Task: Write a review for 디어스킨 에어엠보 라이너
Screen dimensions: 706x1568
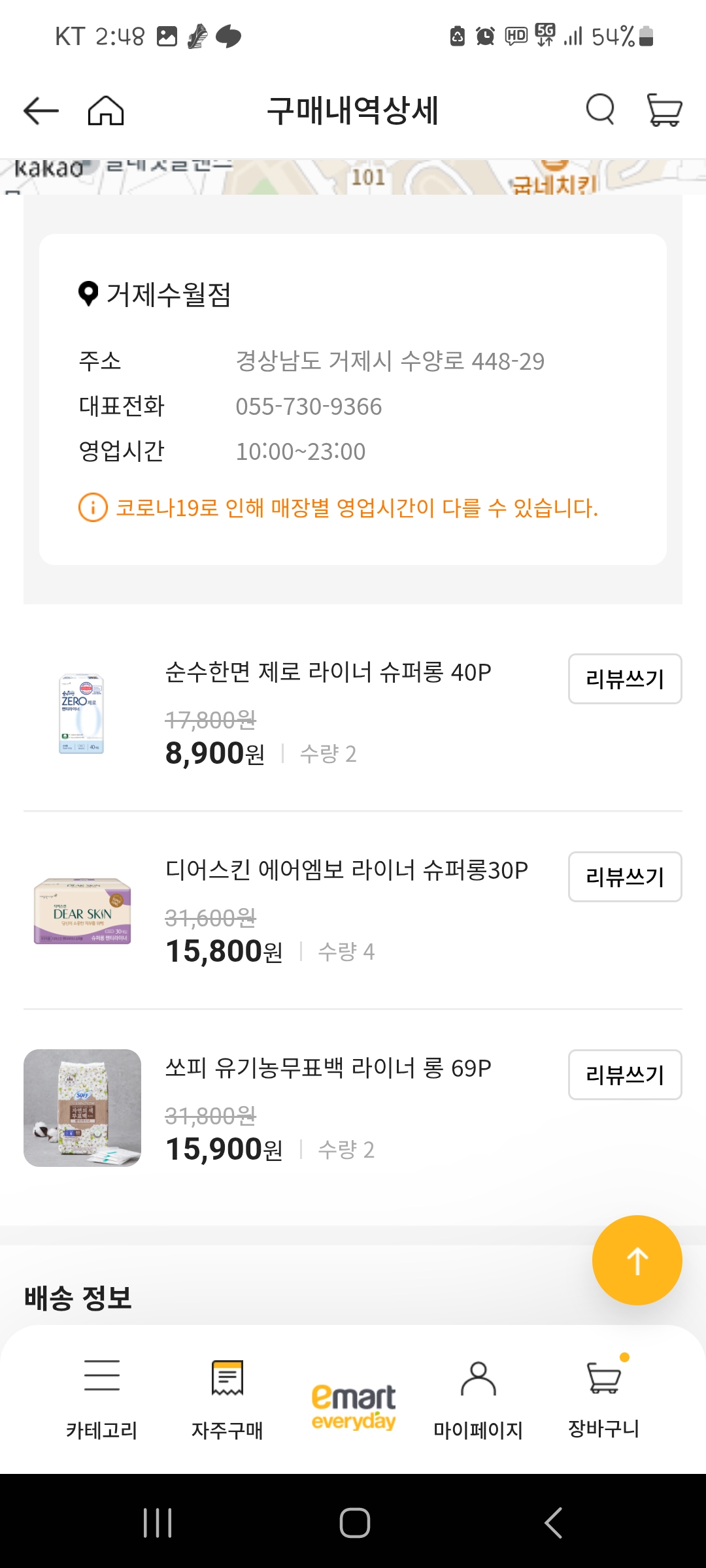Action: coord(624,877)
